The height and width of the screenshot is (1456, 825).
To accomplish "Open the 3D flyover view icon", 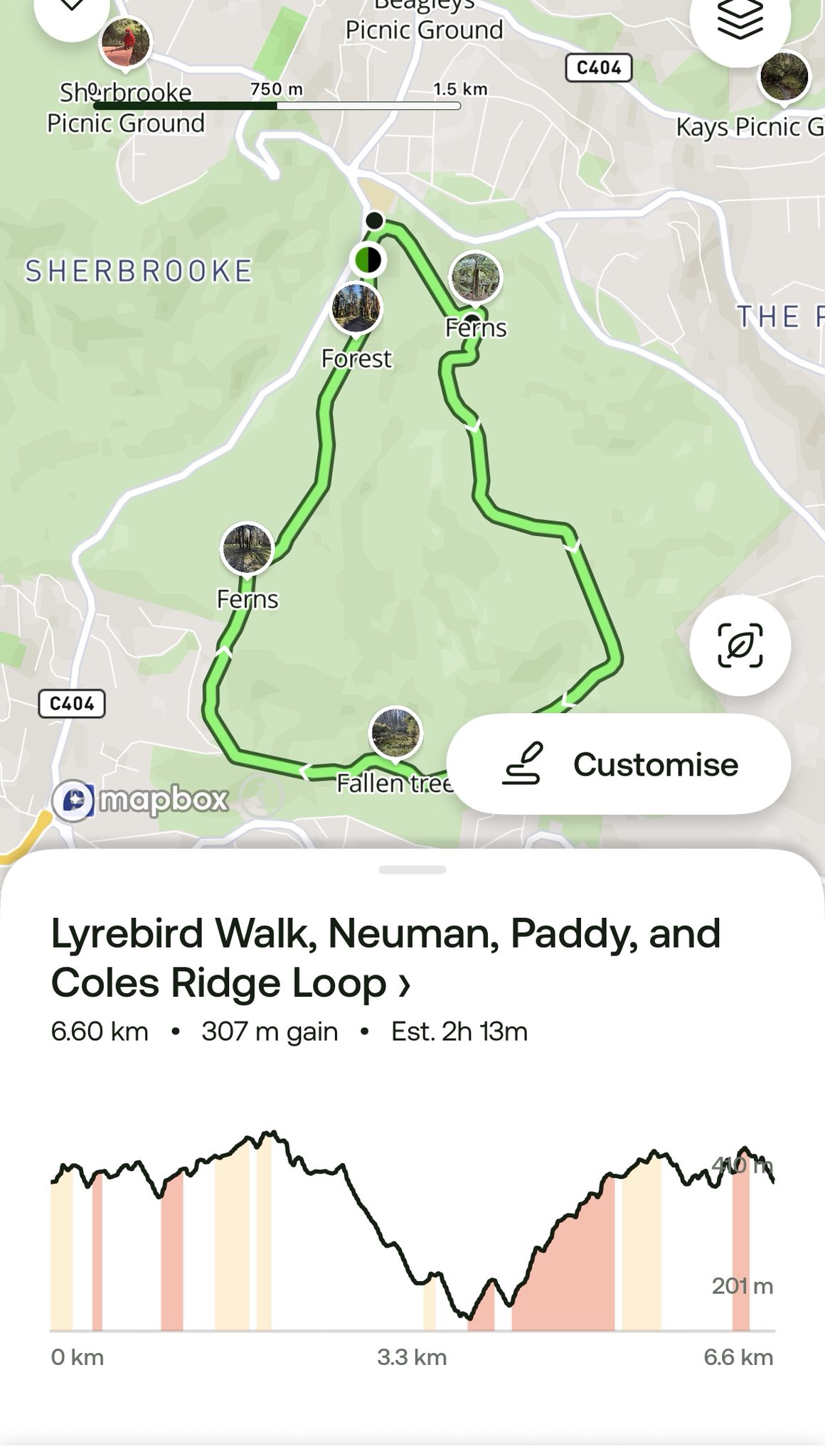I will 740,645.
